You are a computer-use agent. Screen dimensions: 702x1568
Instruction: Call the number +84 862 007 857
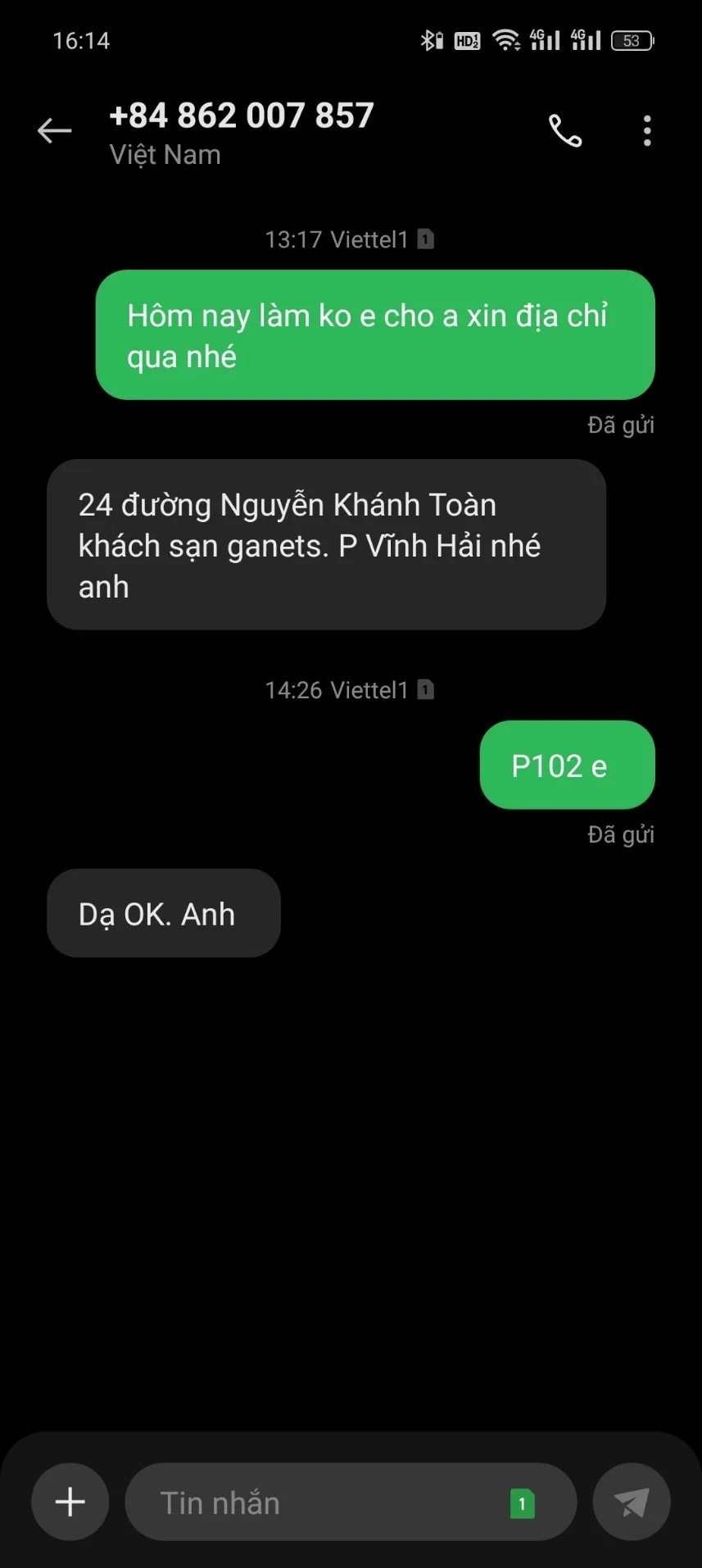[564, 131]
